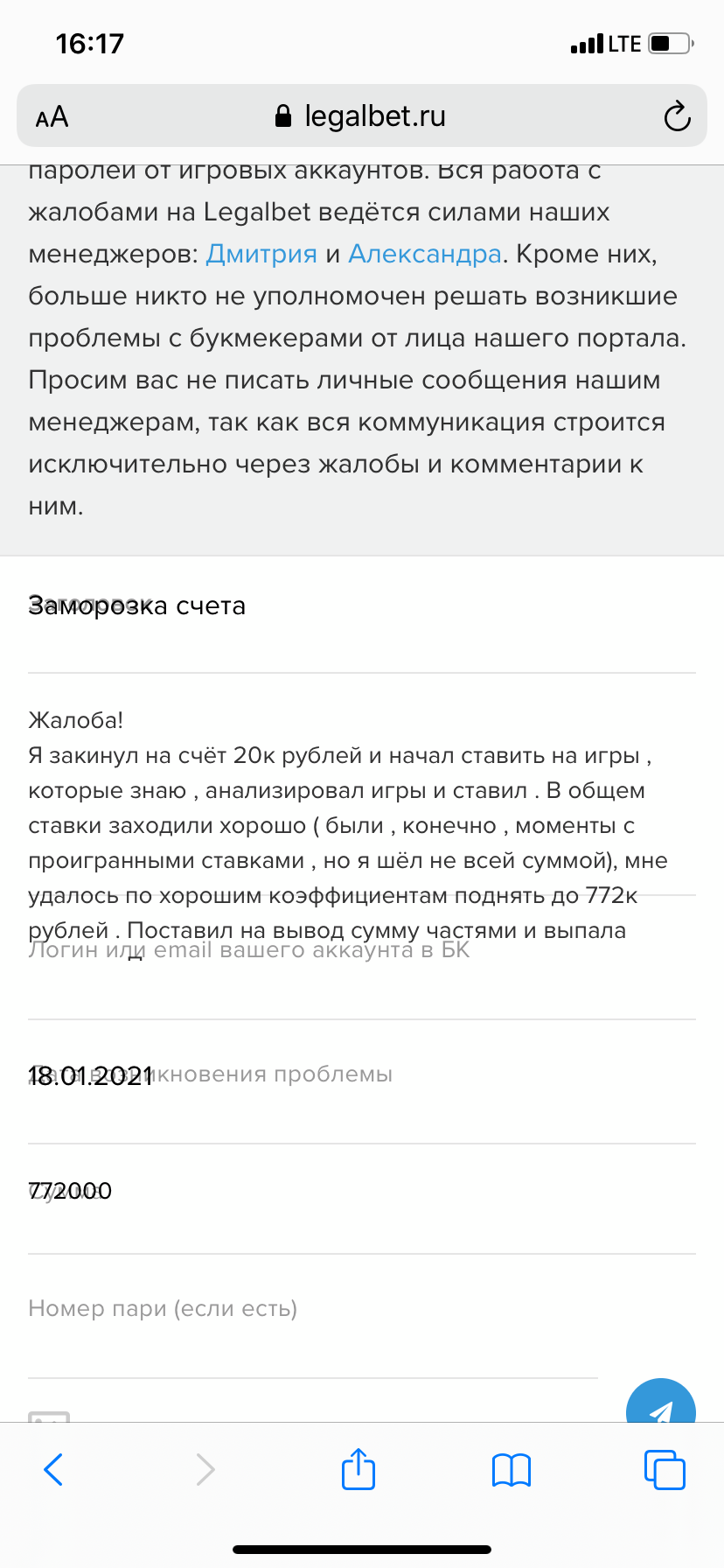Edit the complaint text starting with Жалоба!
The image size is (724, 1568).
click(x=362, y=825)
